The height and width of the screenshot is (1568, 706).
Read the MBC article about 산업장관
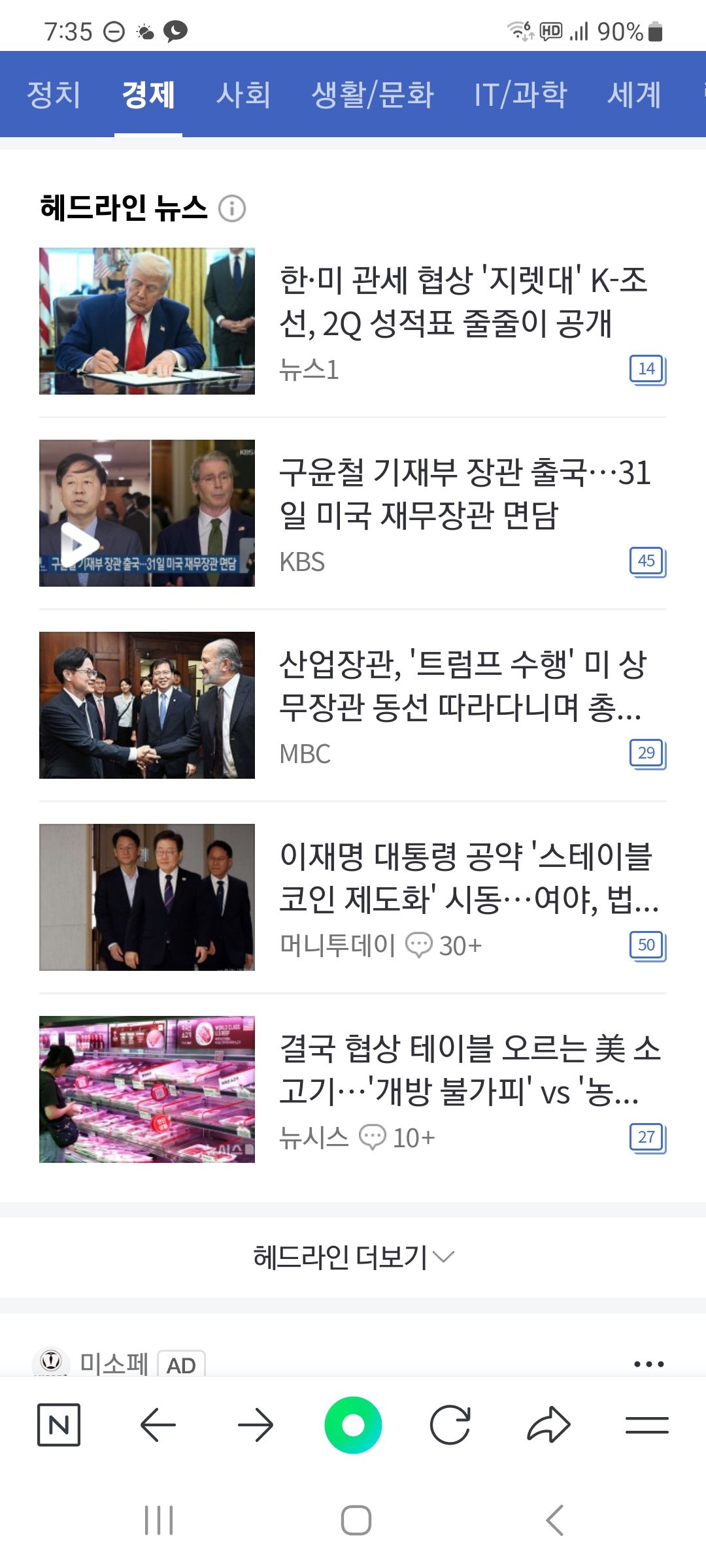click(x=463, y=685)
